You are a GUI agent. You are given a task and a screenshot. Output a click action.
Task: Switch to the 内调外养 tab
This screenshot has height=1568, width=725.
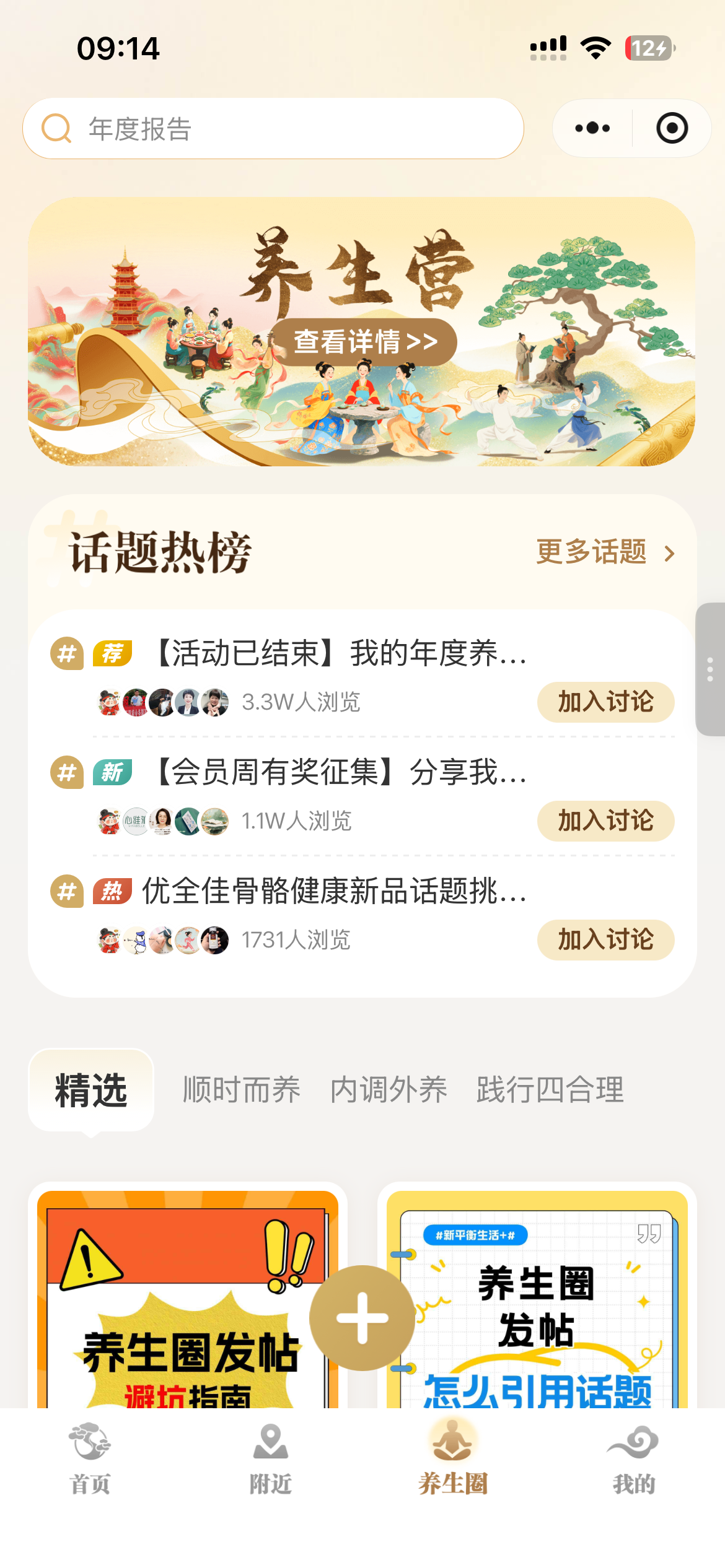pos(389,1091)
